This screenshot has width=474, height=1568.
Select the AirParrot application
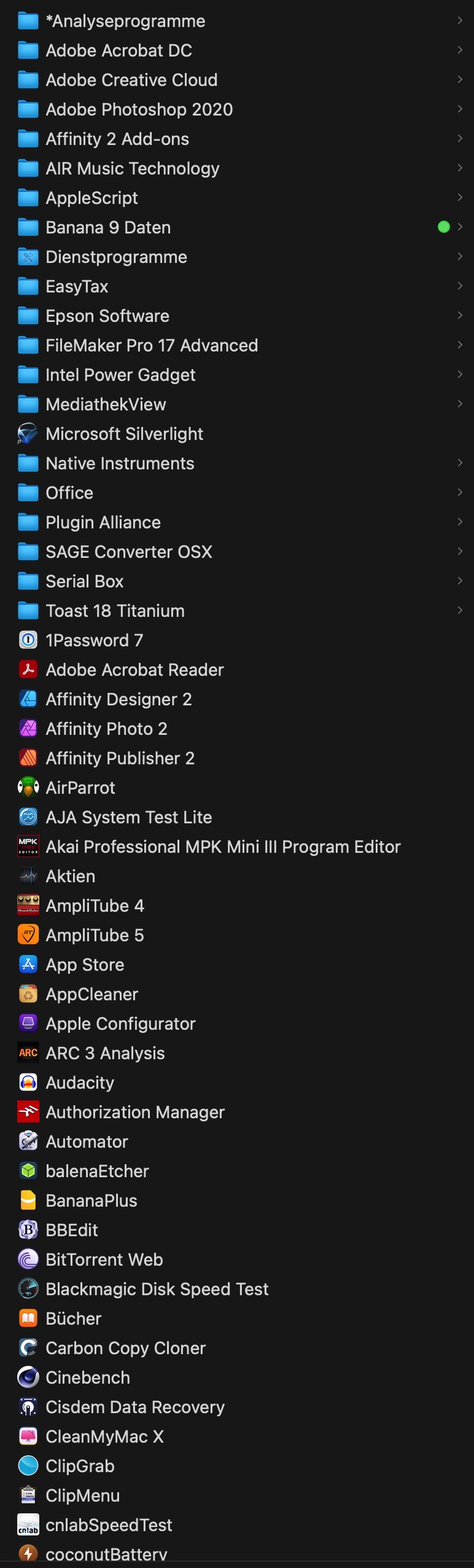[80, 788]
